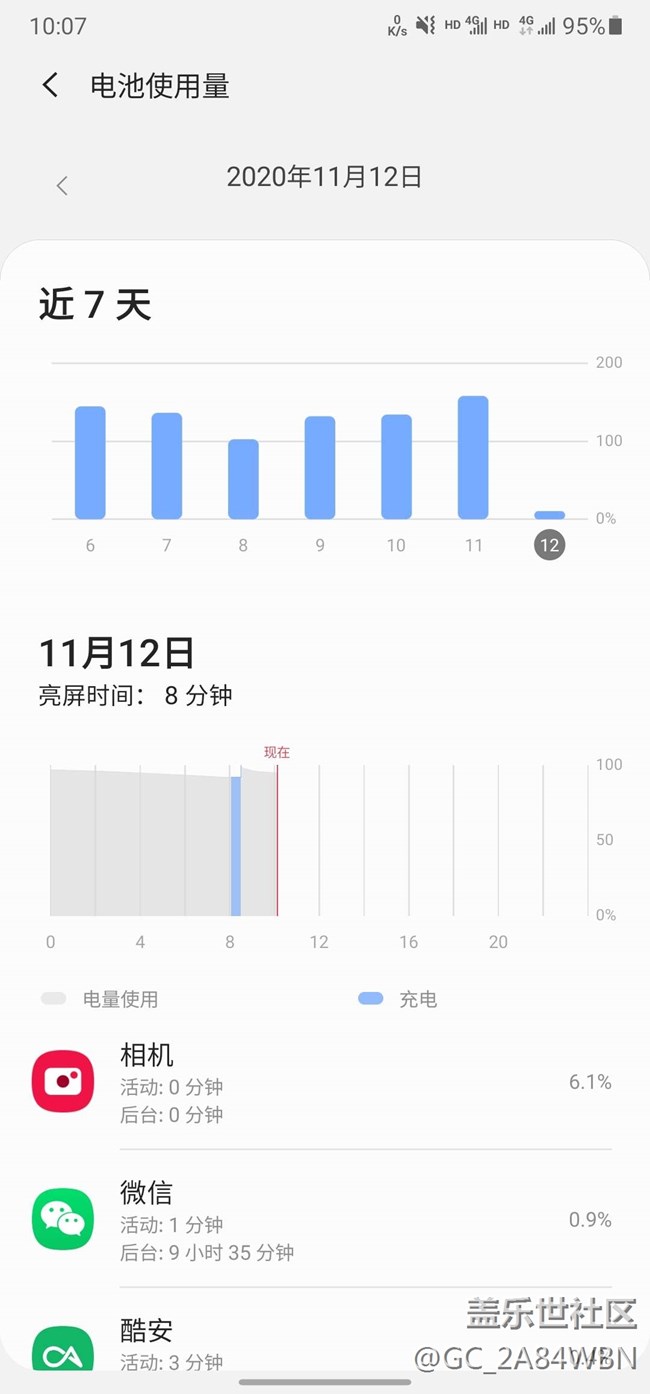
Task: Open 微信 battery usage details
Action: [325, 1219]
